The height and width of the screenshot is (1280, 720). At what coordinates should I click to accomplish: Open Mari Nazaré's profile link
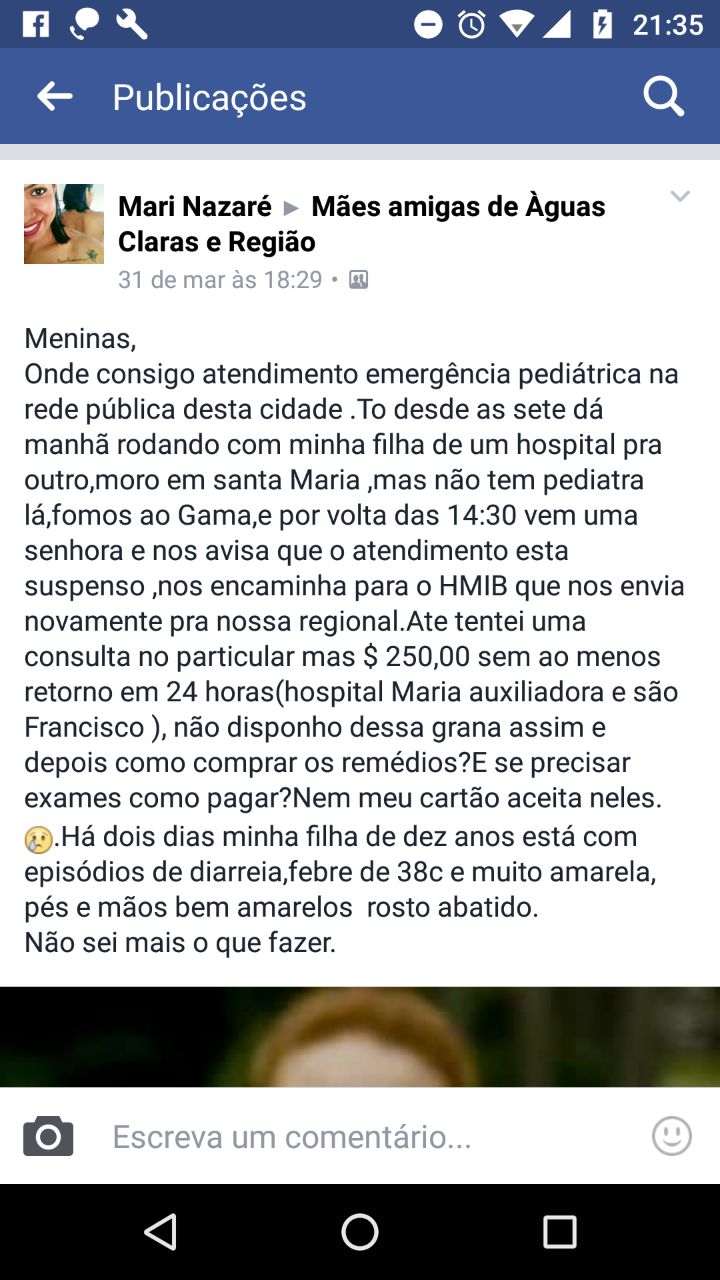(x=195, y=207)
